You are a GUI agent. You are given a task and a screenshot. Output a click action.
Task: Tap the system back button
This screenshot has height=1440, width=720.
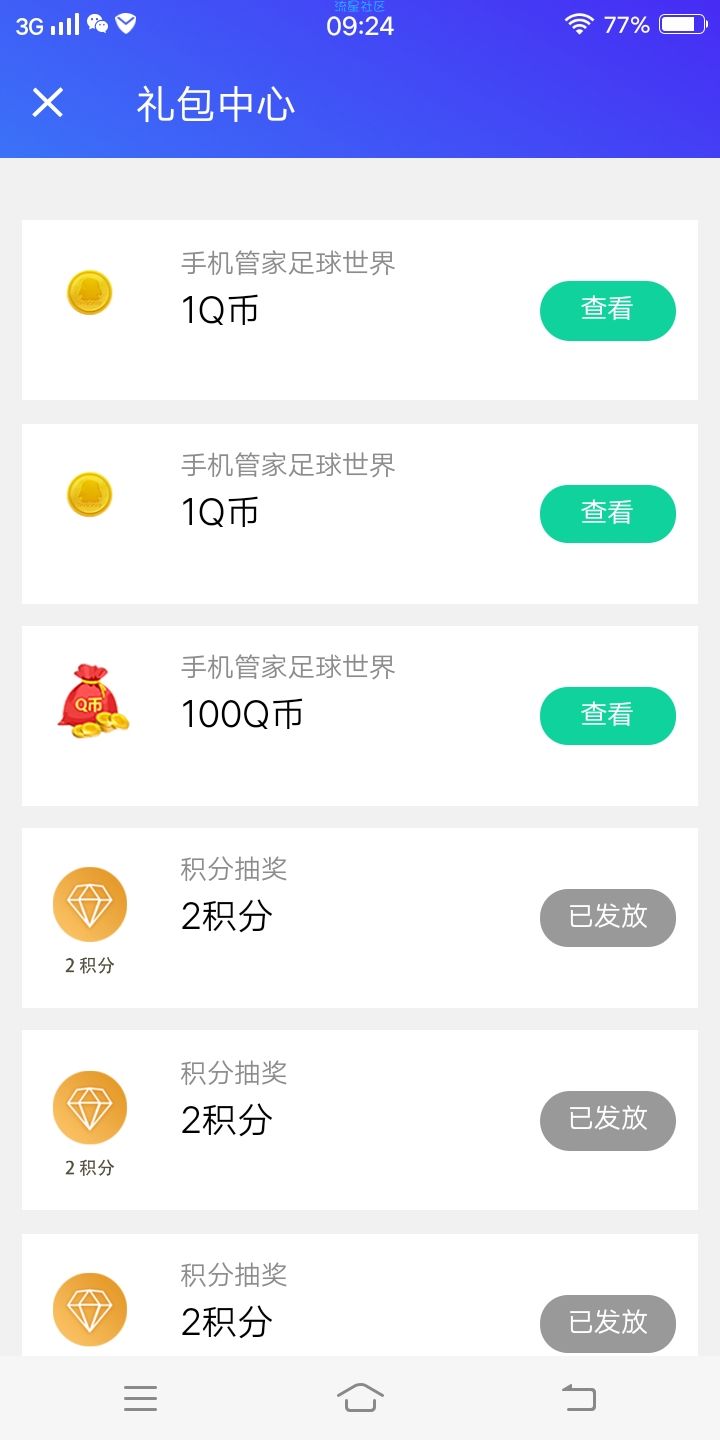tap(579, 1397)
